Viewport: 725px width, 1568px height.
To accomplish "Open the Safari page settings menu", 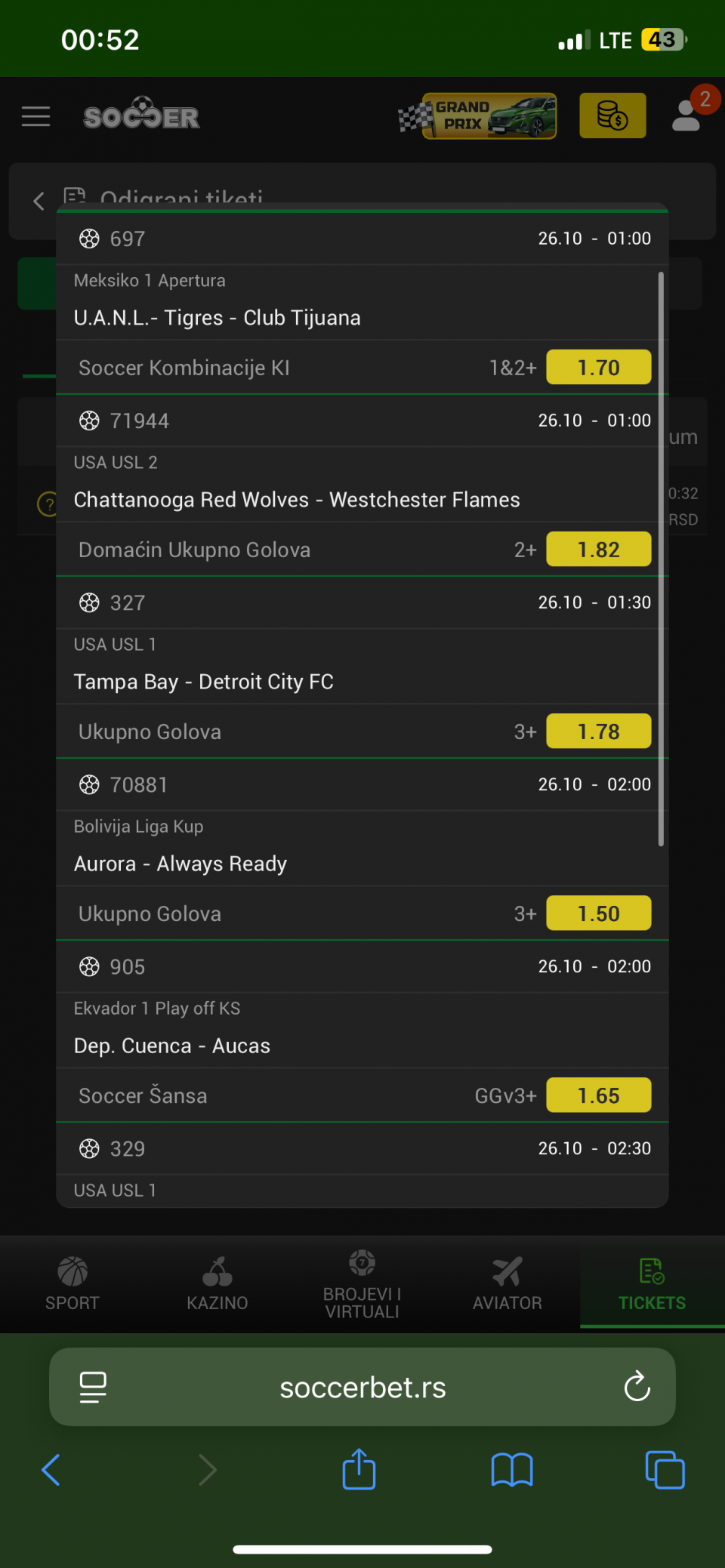I will (x=93, y=1387).
